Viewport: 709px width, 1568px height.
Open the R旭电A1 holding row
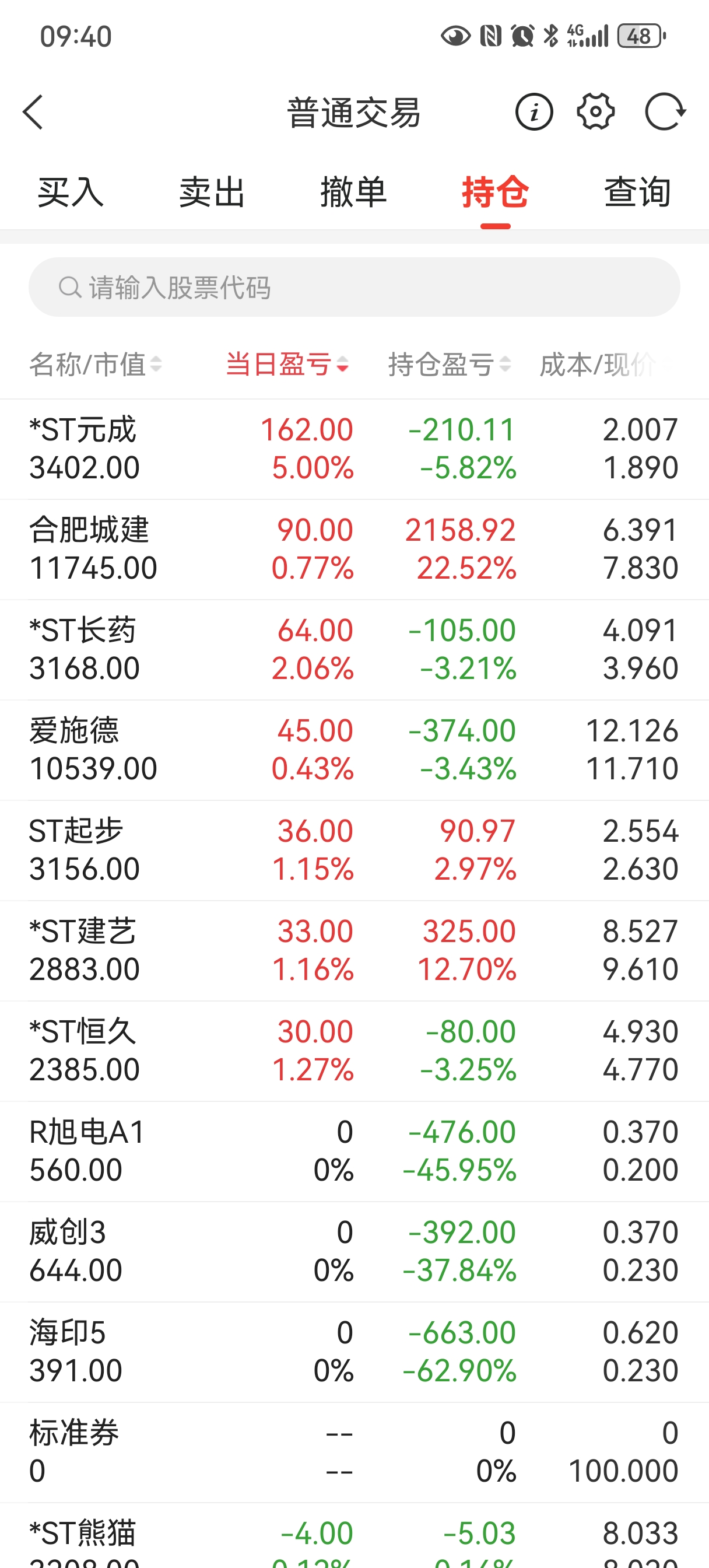354,1150
